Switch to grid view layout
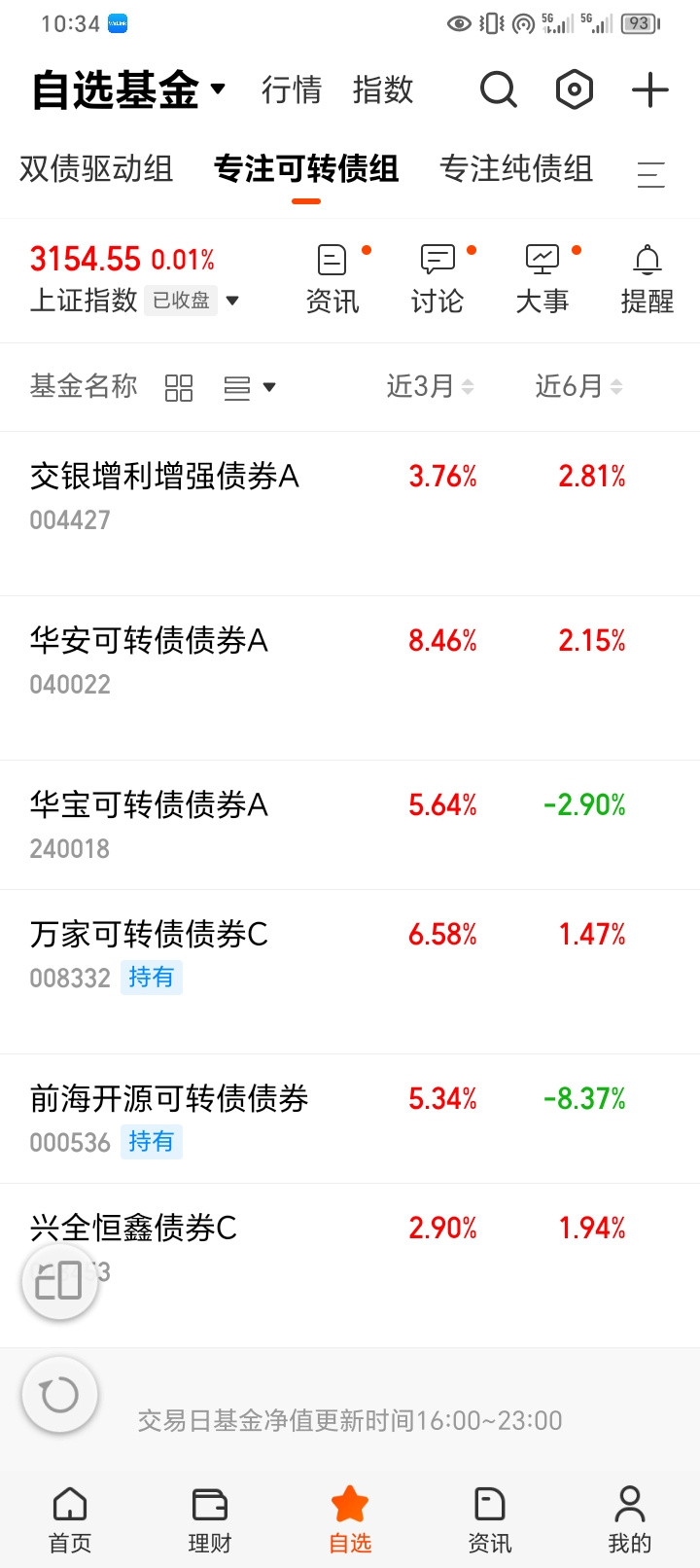The image size is (700, 1568). (179, 388)
